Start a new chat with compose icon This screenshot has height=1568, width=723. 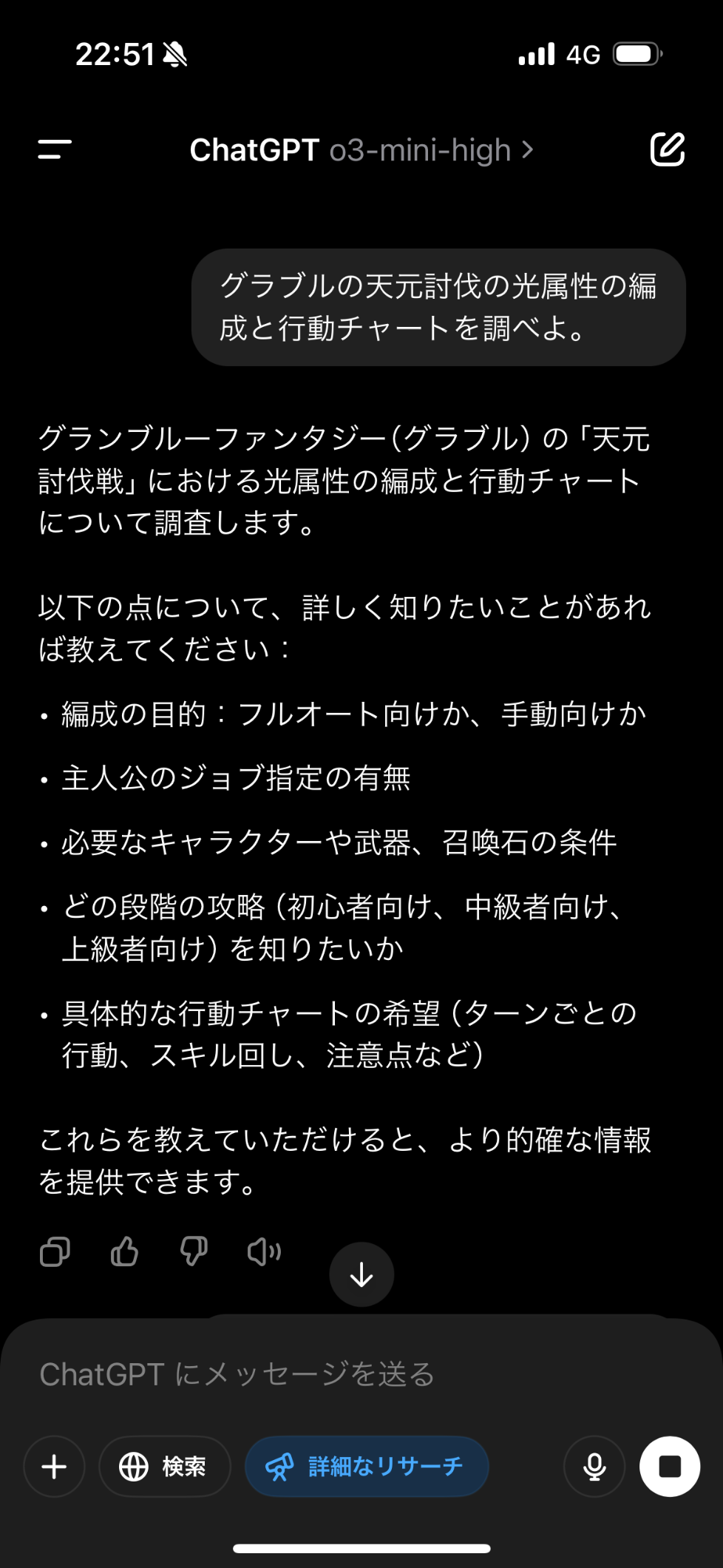click(x=667, y=149)
